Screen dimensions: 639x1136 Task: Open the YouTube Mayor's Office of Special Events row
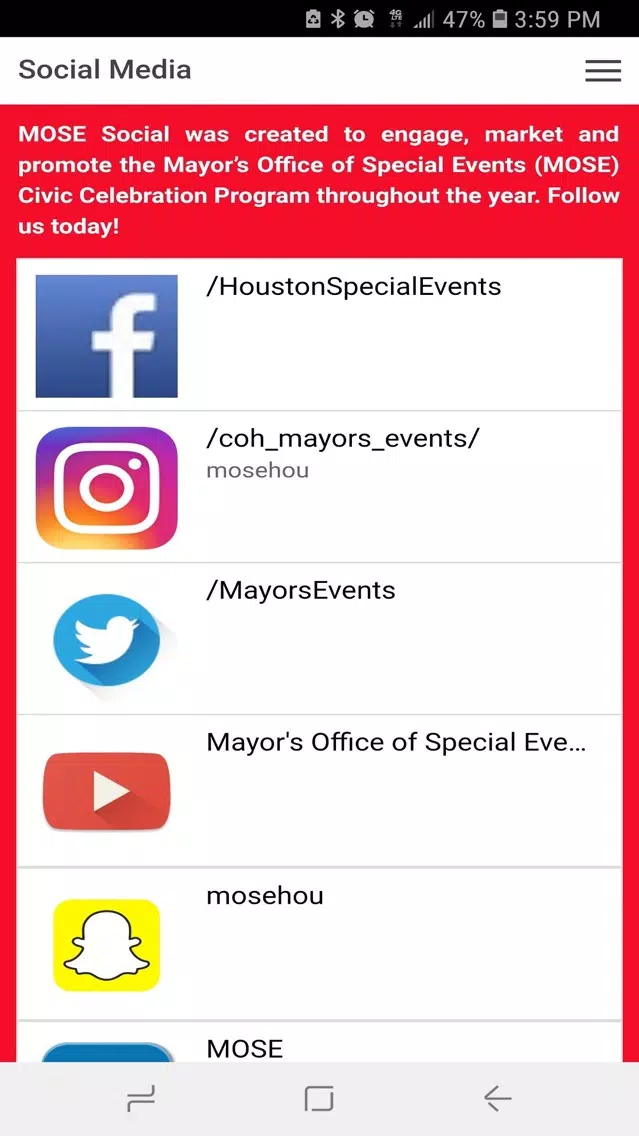tap(320, 791)
